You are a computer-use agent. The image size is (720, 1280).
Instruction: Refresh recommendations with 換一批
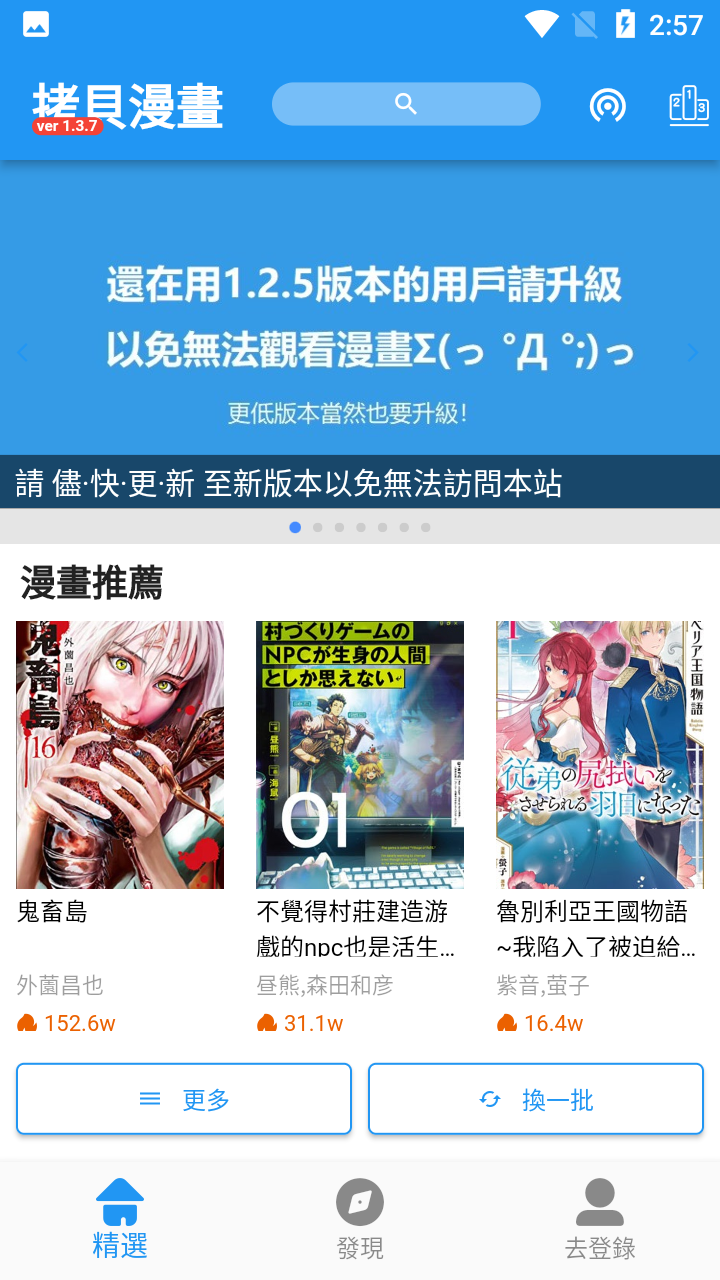[x=536, y=1099]
